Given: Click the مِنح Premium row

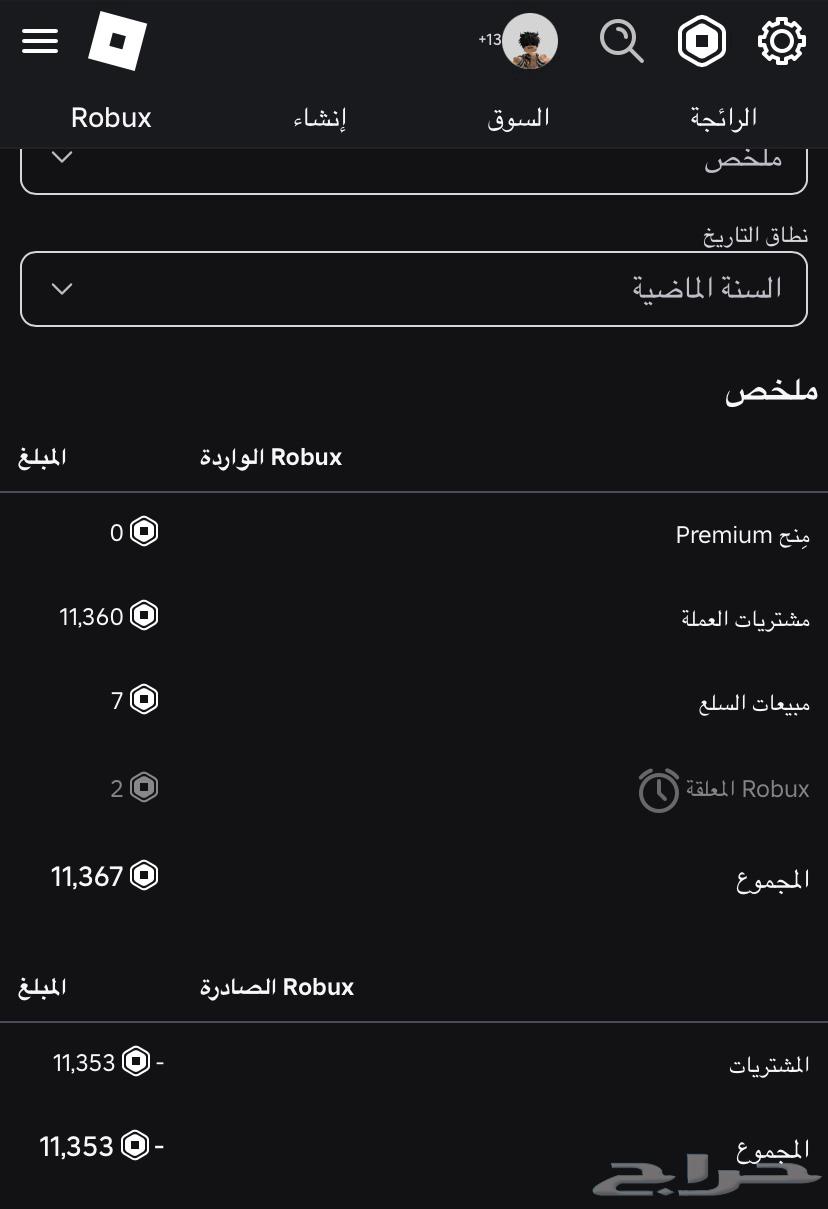Looking at the screenshot, I should pos(742,534).
